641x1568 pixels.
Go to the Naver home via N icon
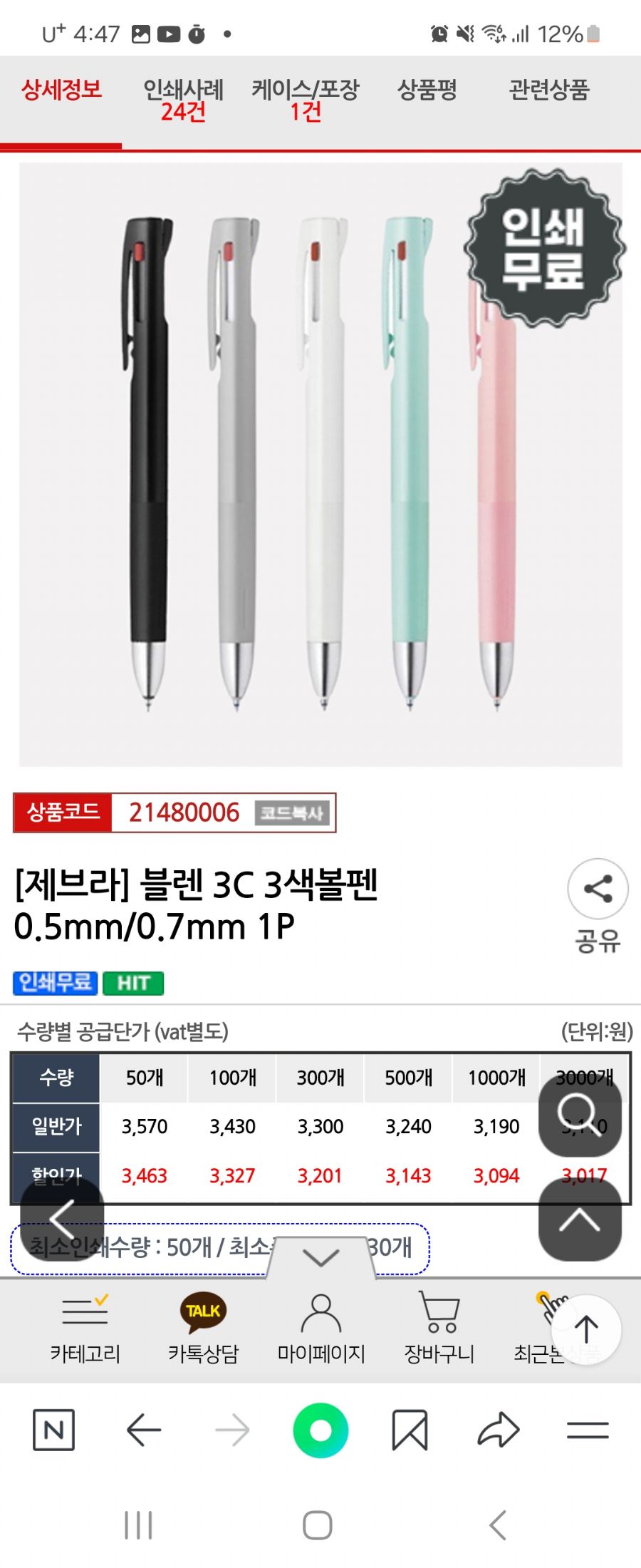click(54, 1430)
